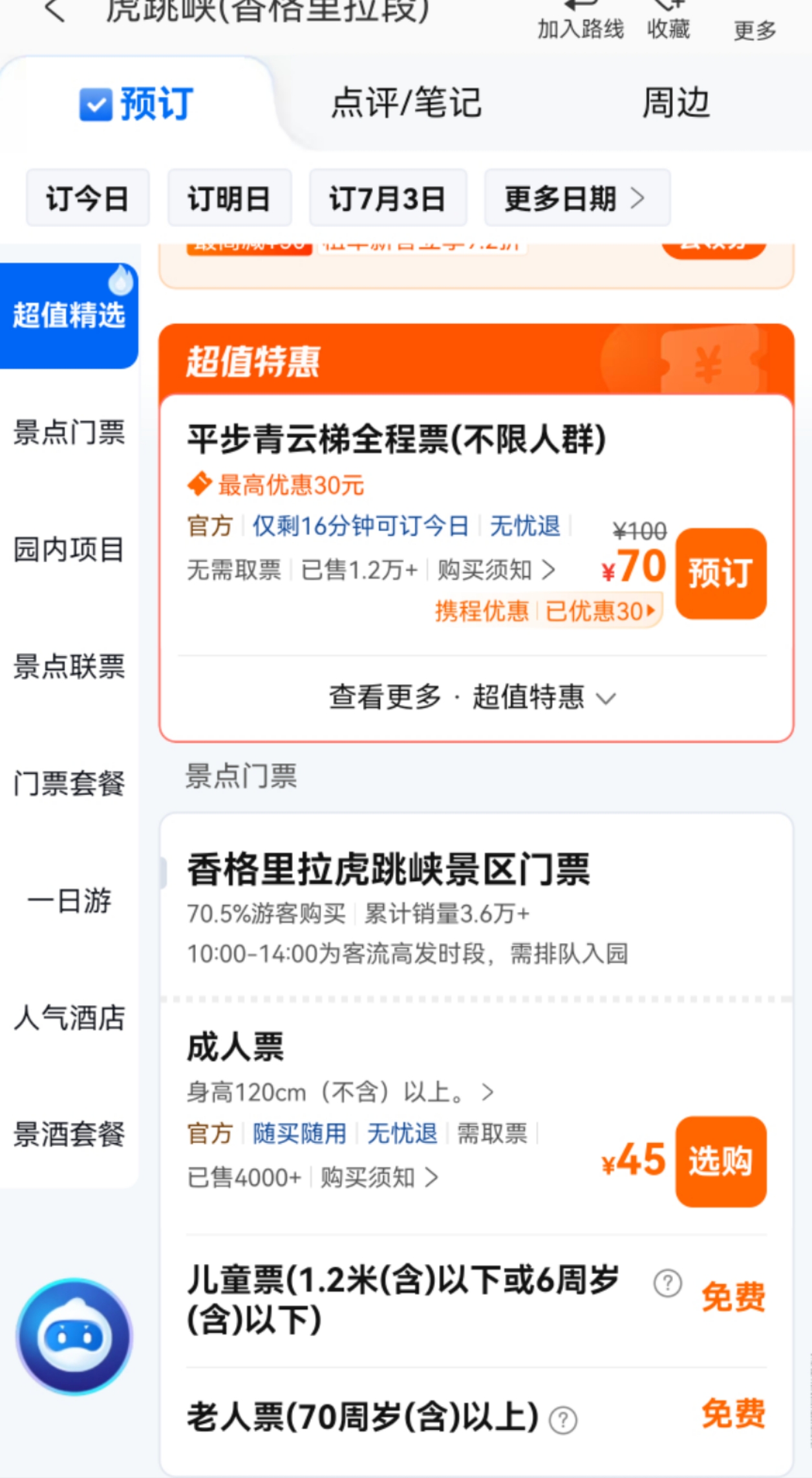Pick the 订7月3日 date chip

click(388, 198)
